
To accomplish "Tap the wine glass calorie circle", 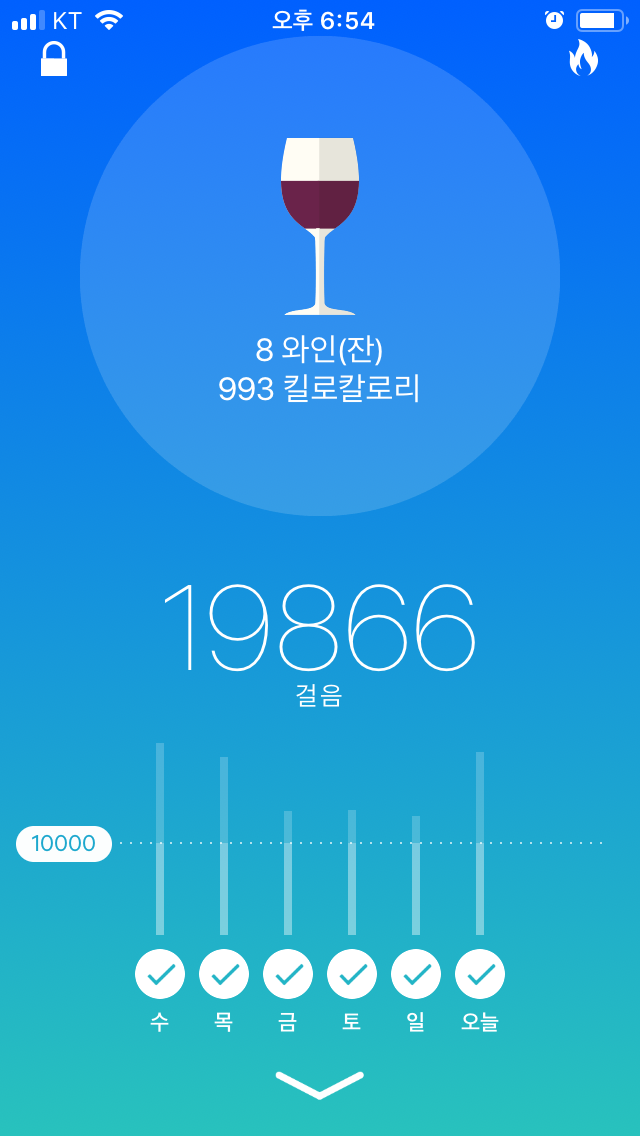I will 320,276.
